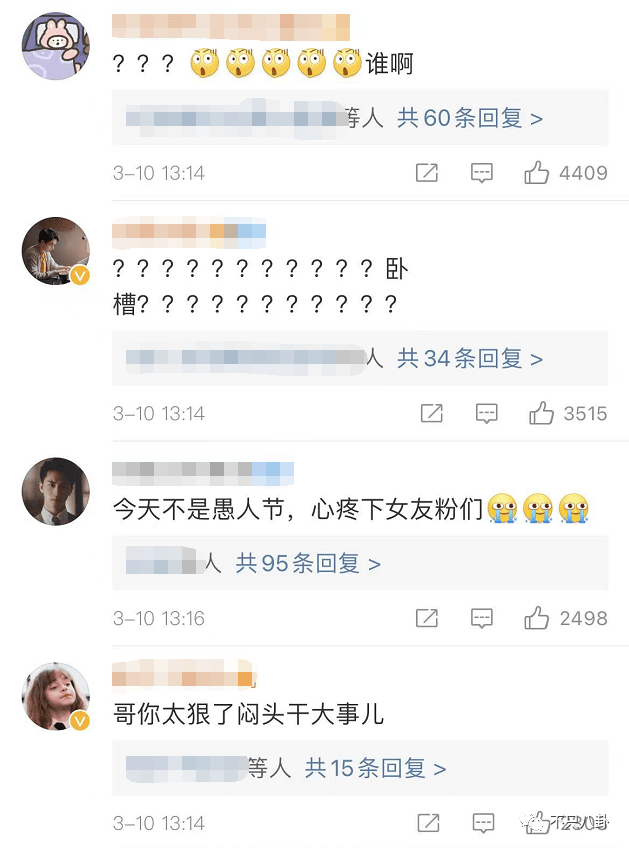Like the 卧槽 comment
Image resolution: width=629 pixels, height=848 pixels.
click(541, 413)
